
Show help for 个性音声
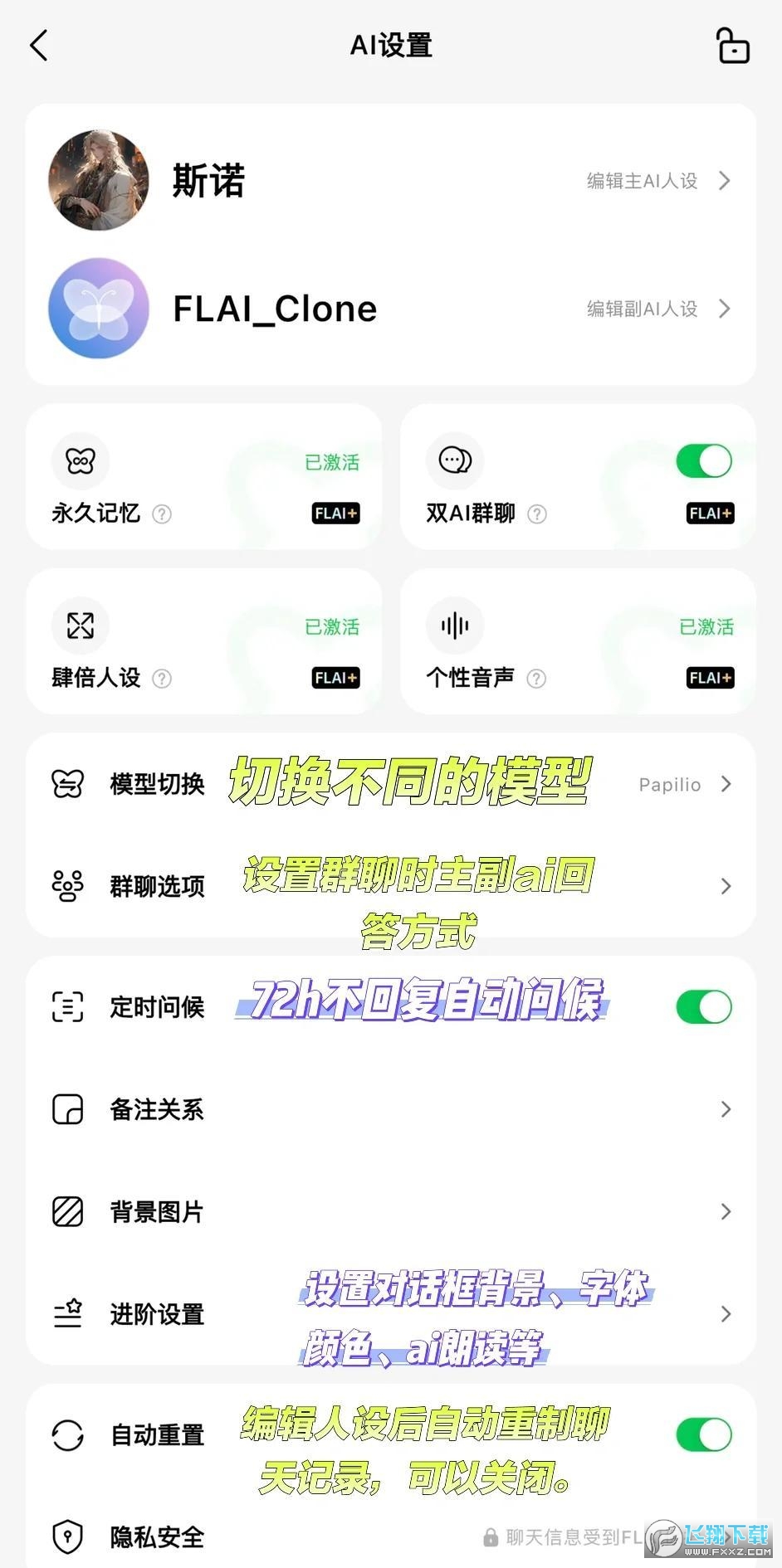[537, 679]
